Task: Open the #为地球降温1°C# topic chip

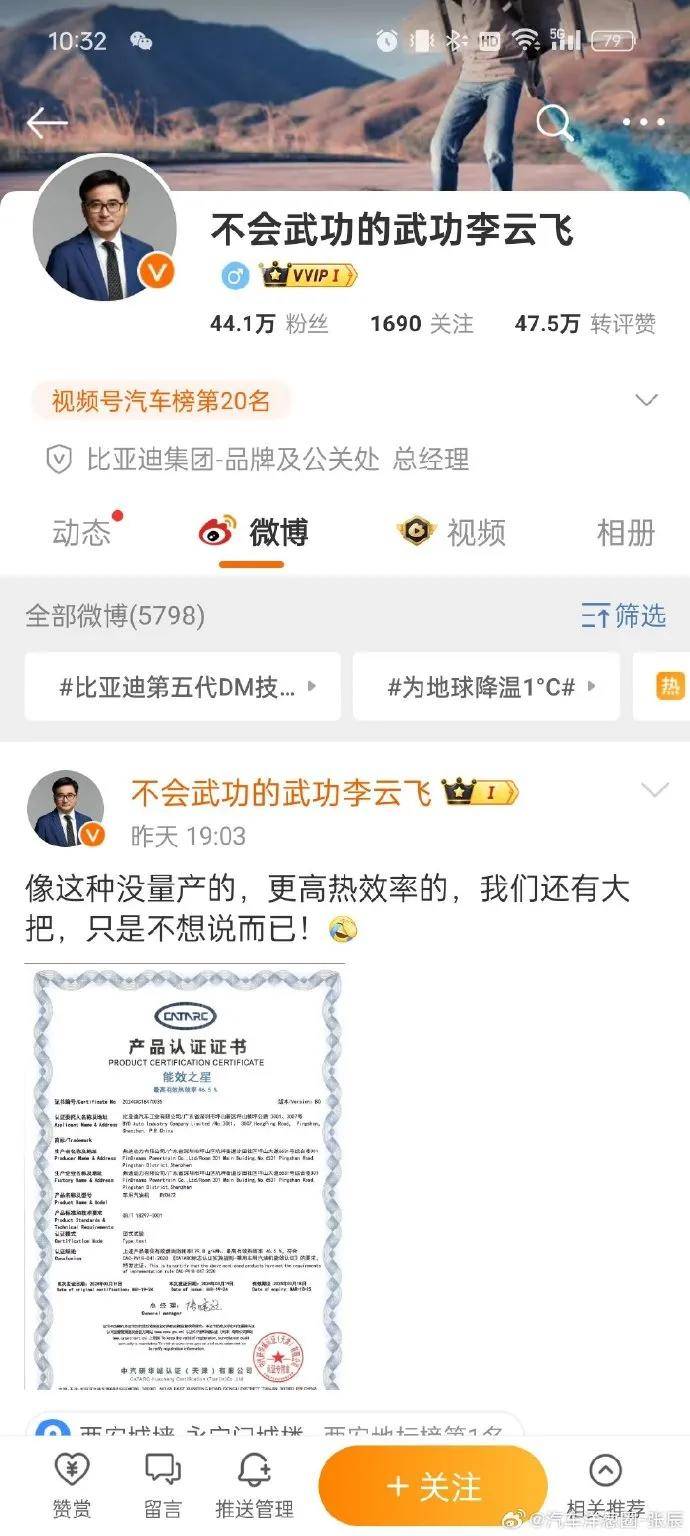Action: click(x=486, y=687)
